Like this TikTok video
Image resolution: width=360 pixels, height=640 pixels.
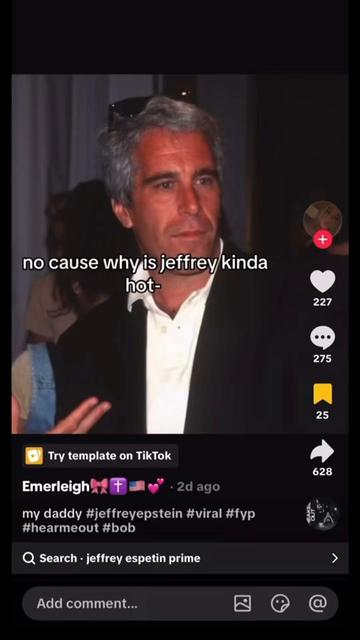tap(322, 281)
